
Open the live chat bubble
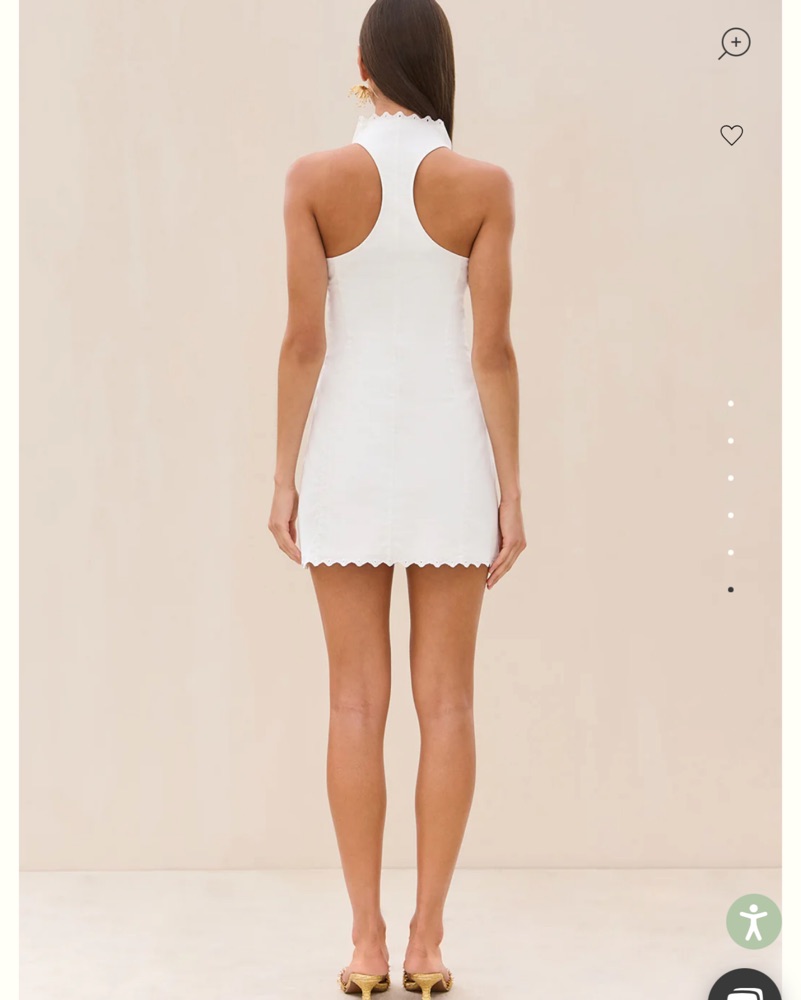point(747,988)
